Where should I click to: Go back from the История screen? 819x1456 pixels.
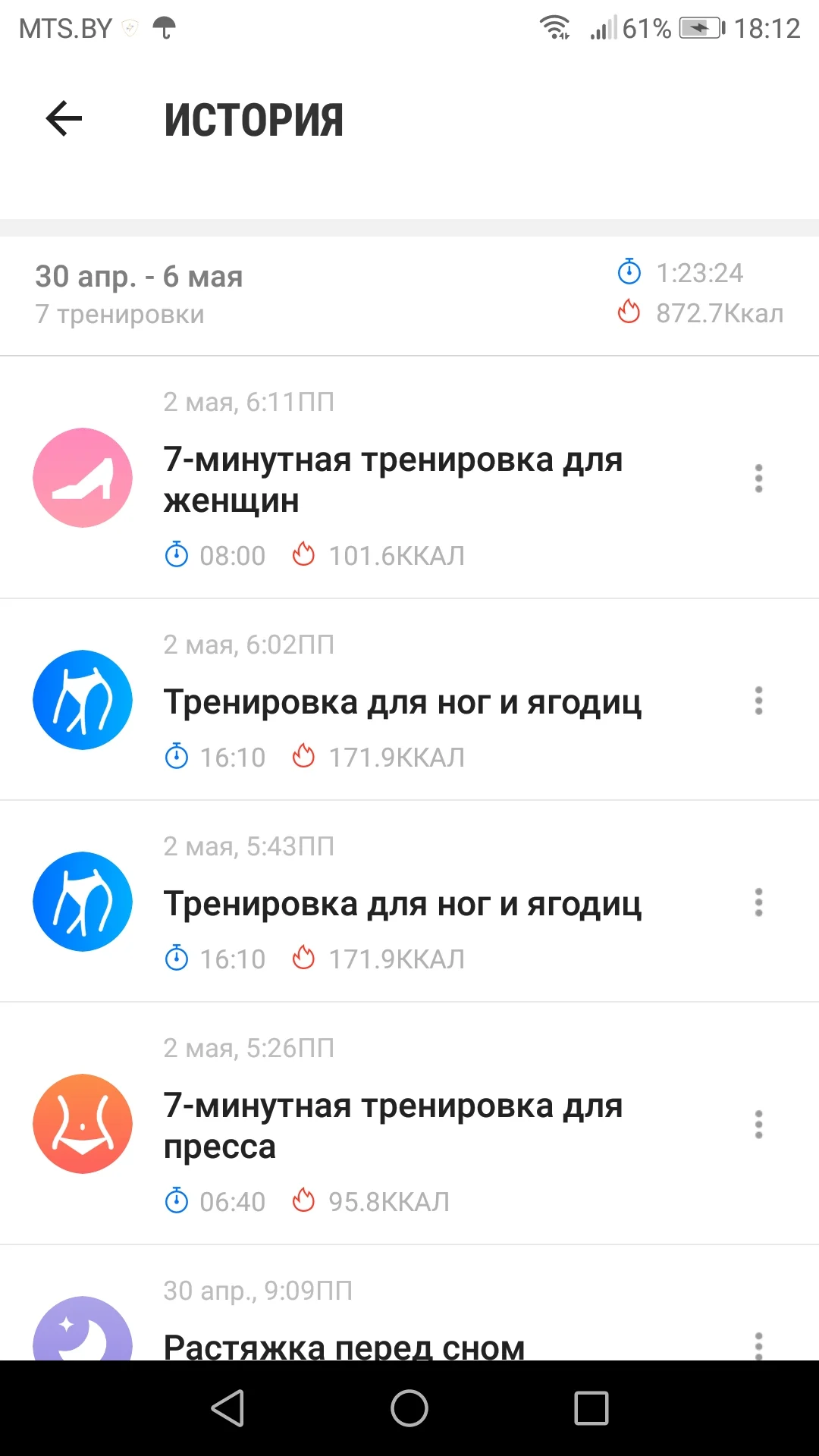point(64,119)
